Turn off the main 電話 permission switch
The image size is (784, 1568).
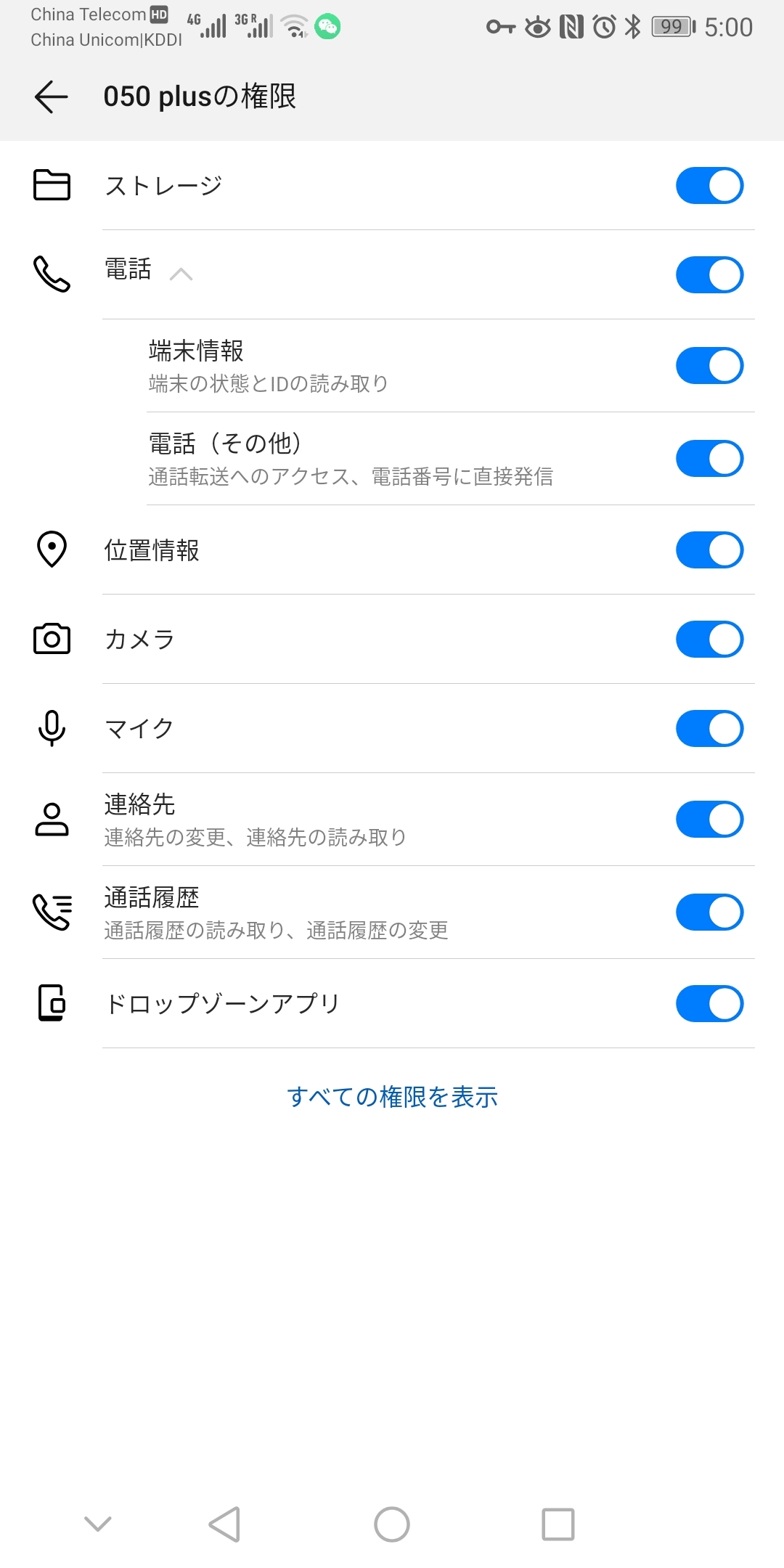[x=709, y=275]
